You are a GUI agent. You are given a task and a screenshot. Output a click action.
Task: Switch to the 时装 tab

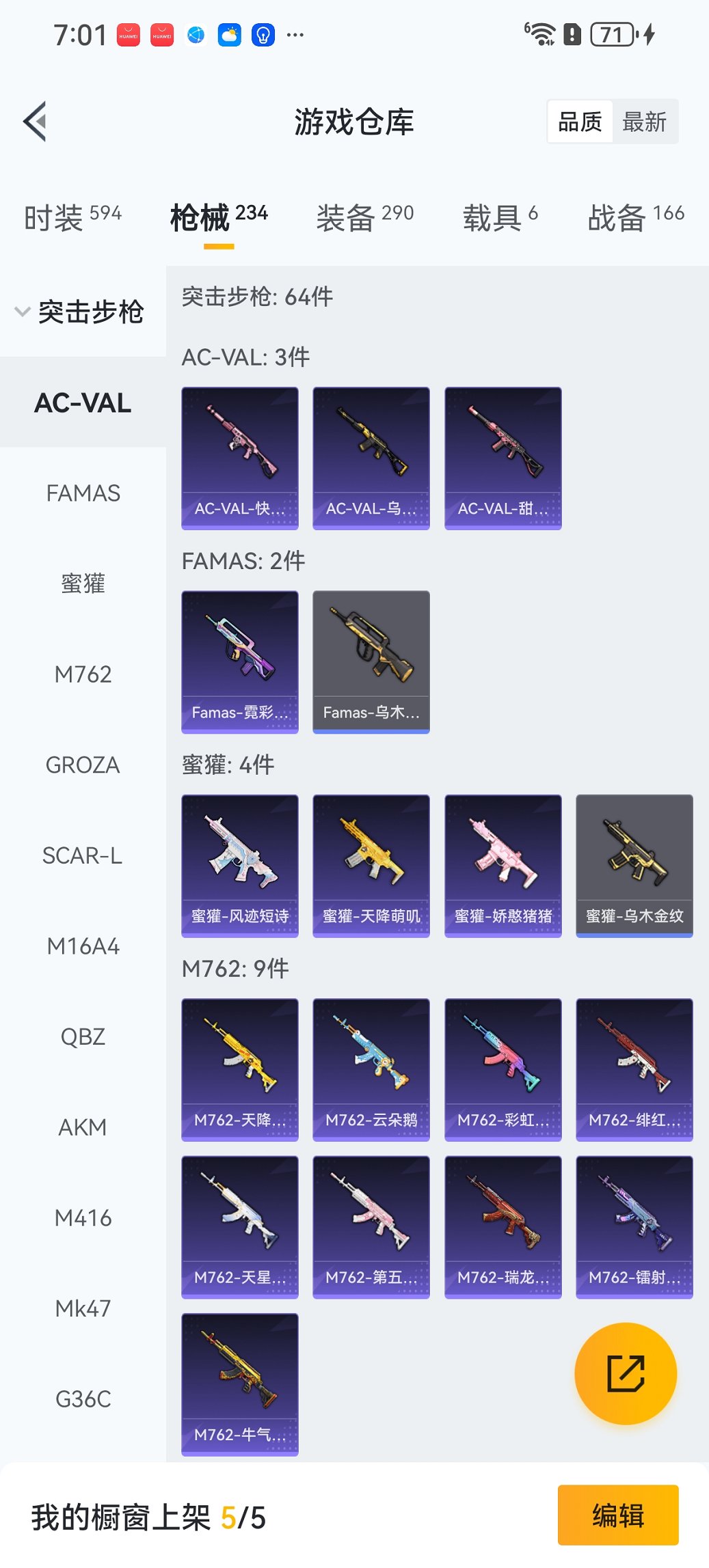pos(72,217)
